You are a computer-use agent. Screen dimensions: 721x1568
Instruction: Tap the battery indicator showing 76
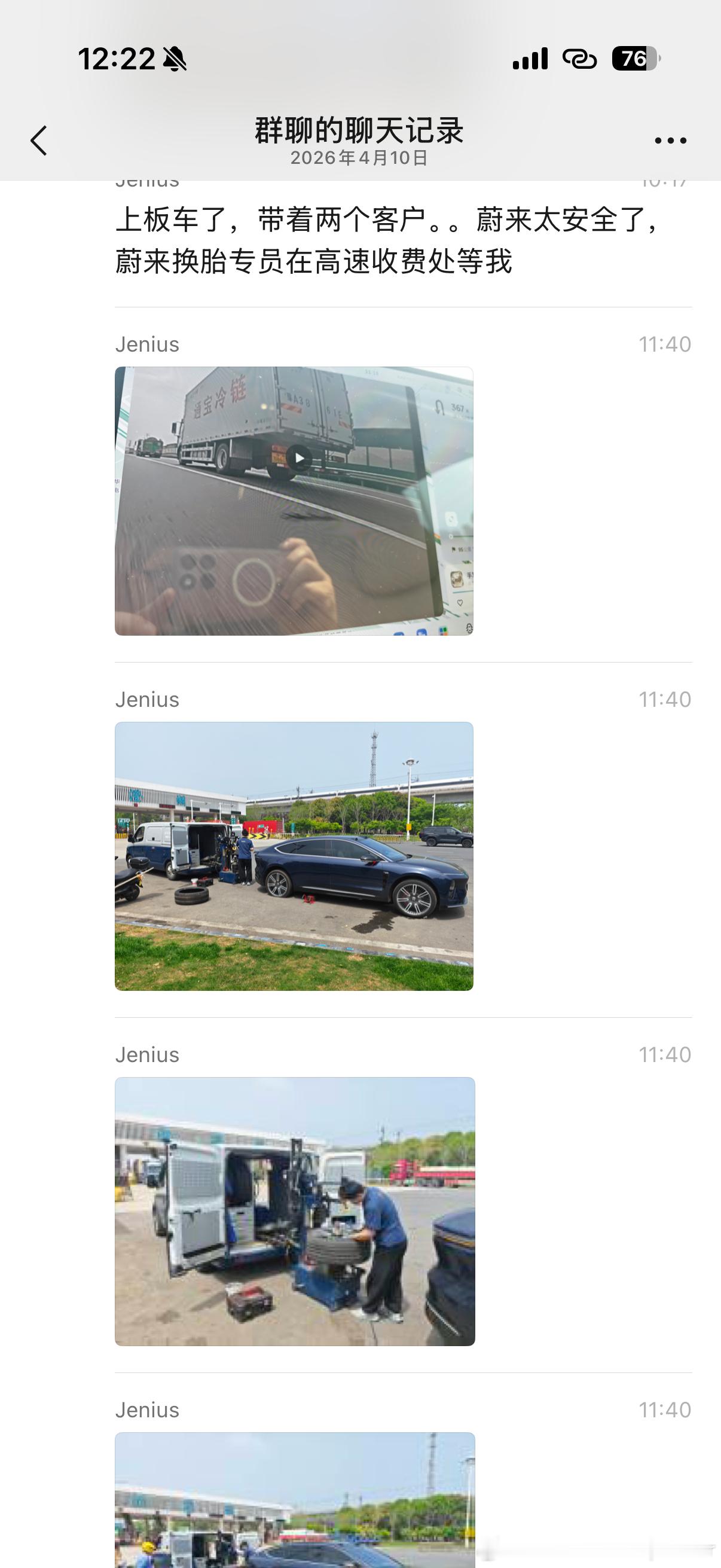pyautogui.click(x=633, y=59)
